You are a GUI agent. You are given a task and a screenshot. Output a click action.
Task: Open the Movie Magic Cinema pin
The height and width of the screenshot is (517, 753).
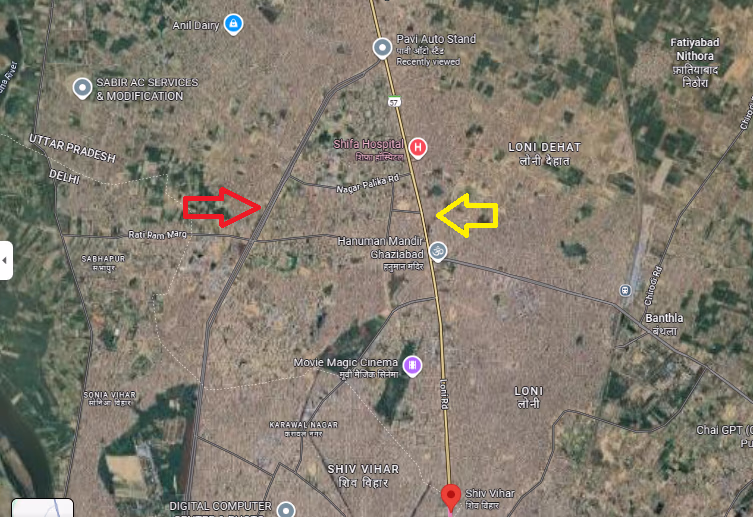(x=413, y=364)
